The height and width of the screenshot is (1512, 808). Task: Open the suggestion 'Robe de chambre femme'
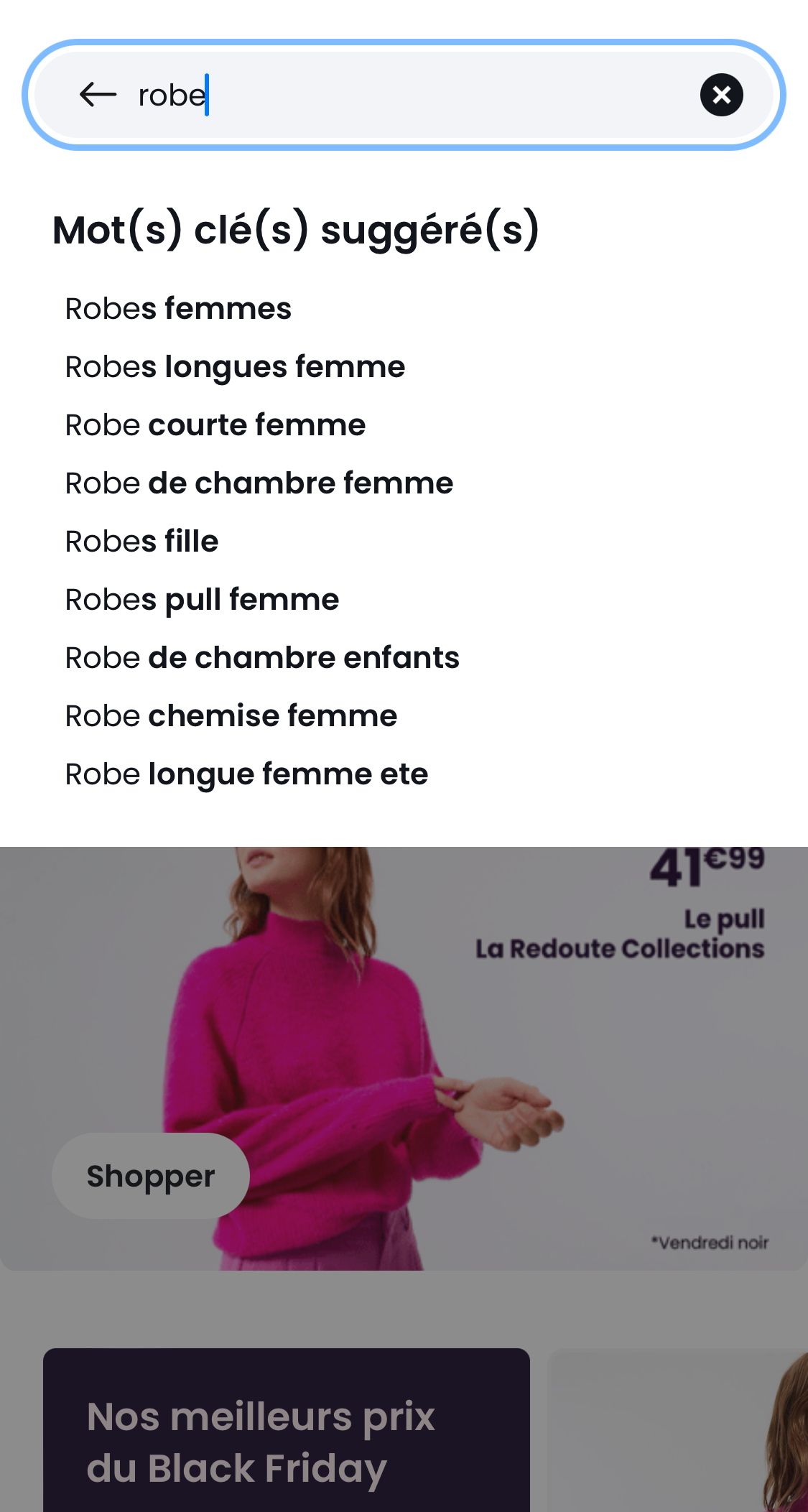[x=259, y=483]
